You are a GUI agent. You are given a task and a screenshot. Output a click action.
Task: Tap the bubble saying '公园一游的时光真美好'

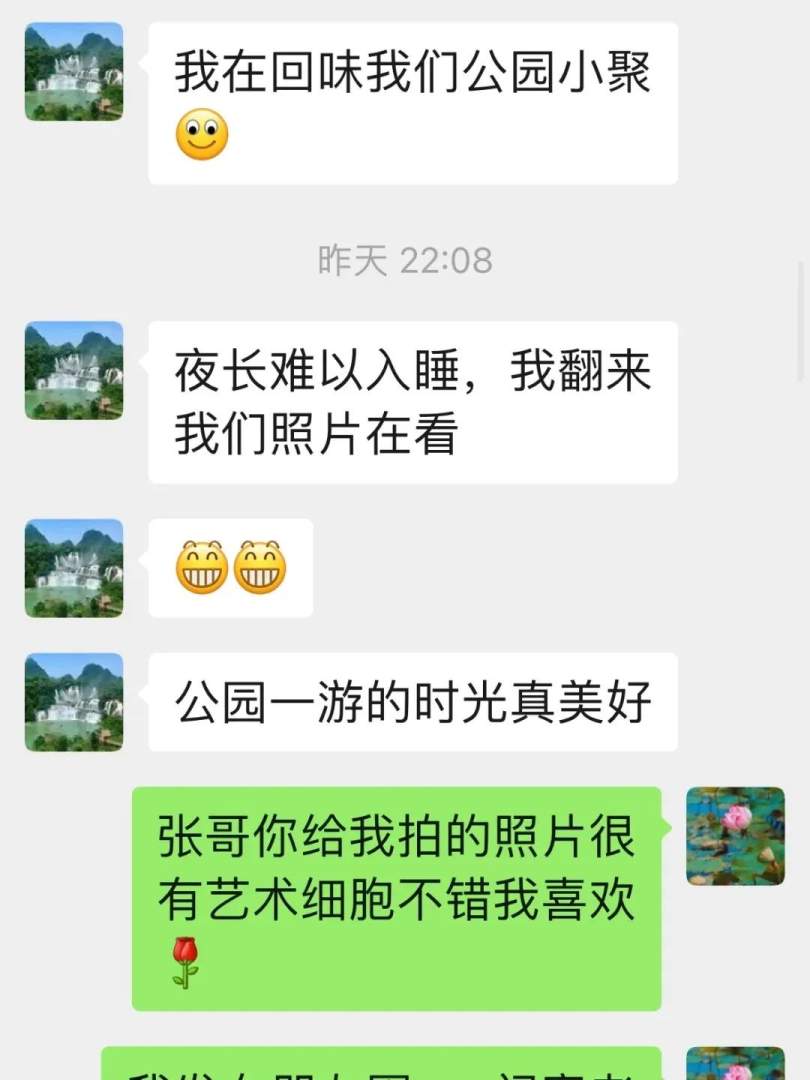click(412, 702)
